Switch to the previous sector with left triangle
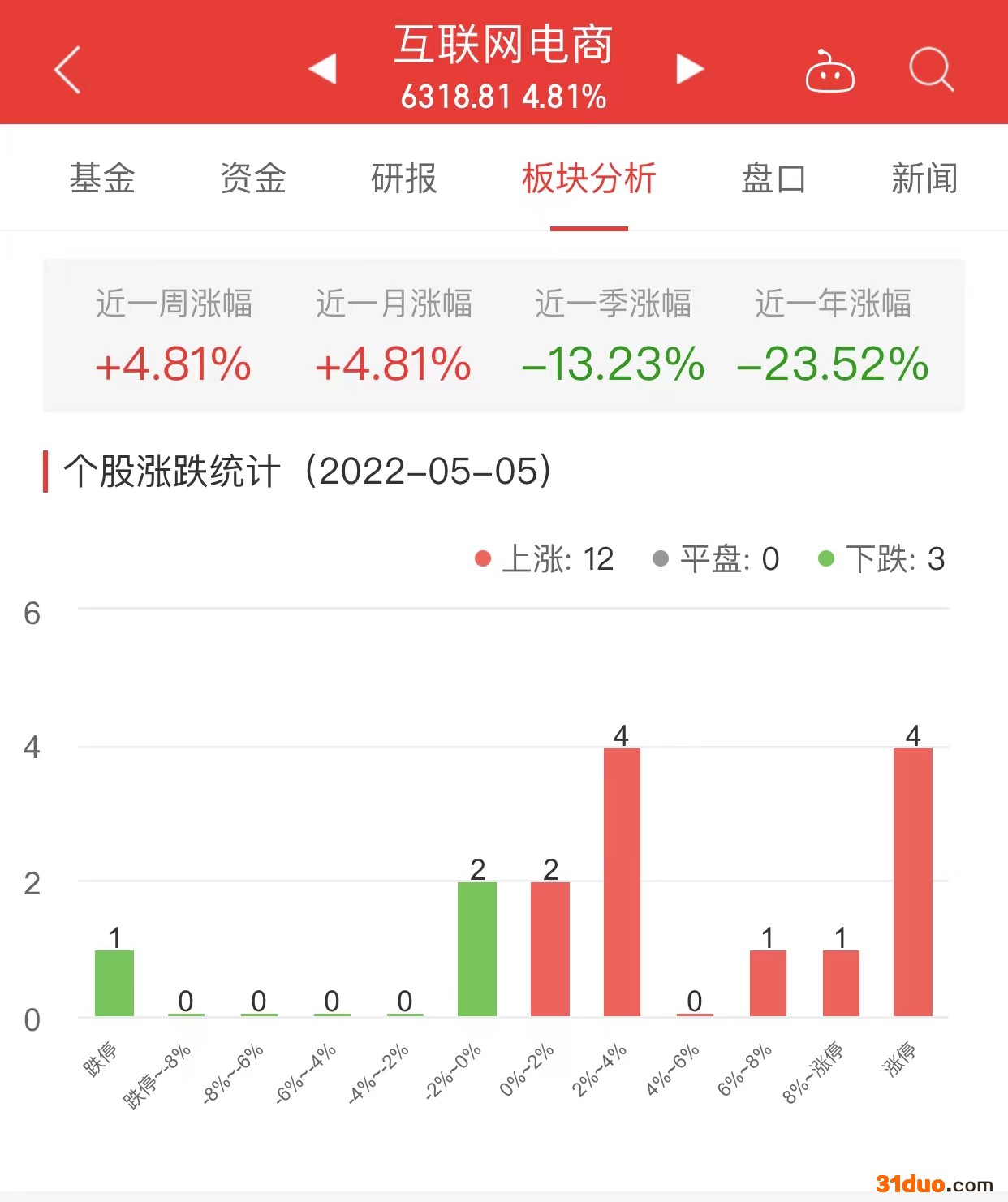The image size is (1008, 1202). (x=322, y=69)
